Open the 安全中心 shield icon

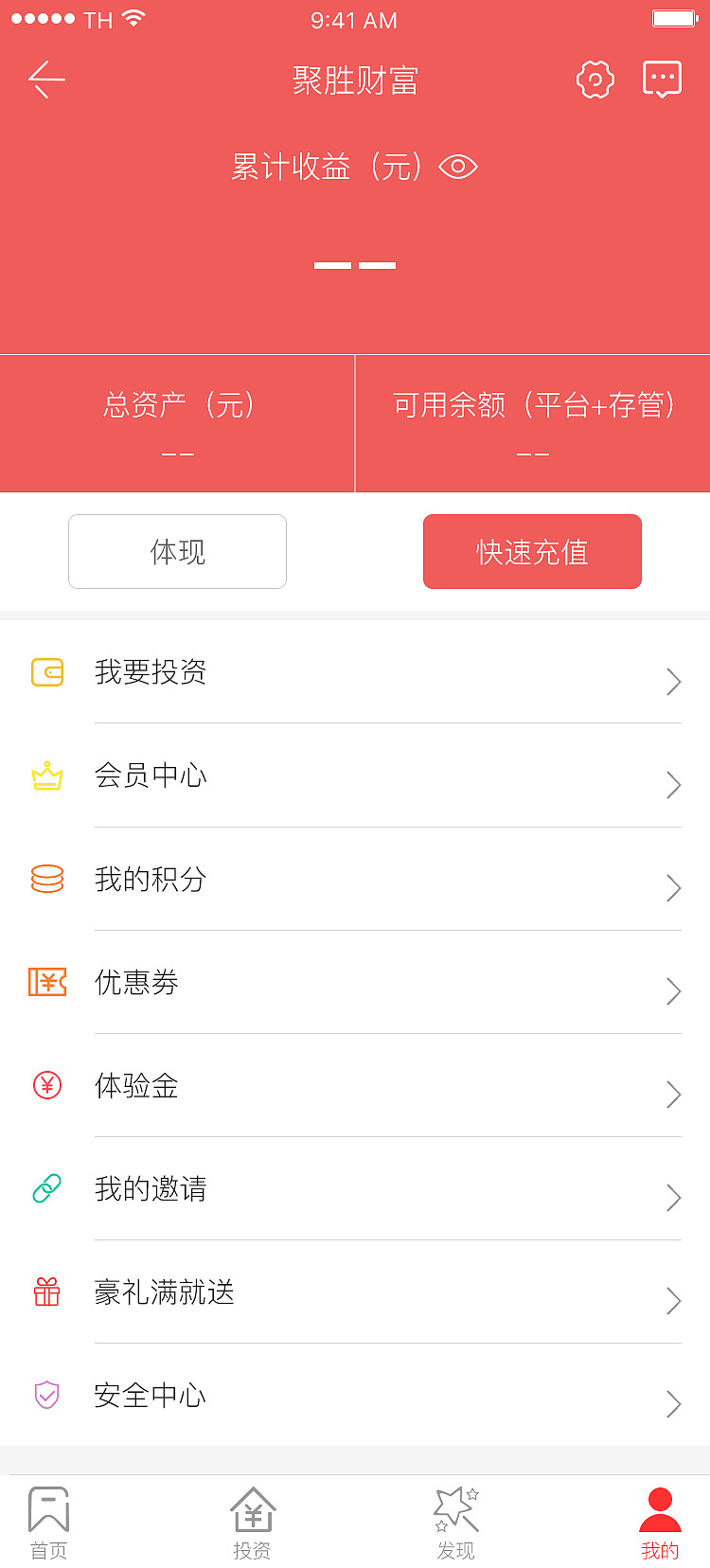tap(47, 1395)
